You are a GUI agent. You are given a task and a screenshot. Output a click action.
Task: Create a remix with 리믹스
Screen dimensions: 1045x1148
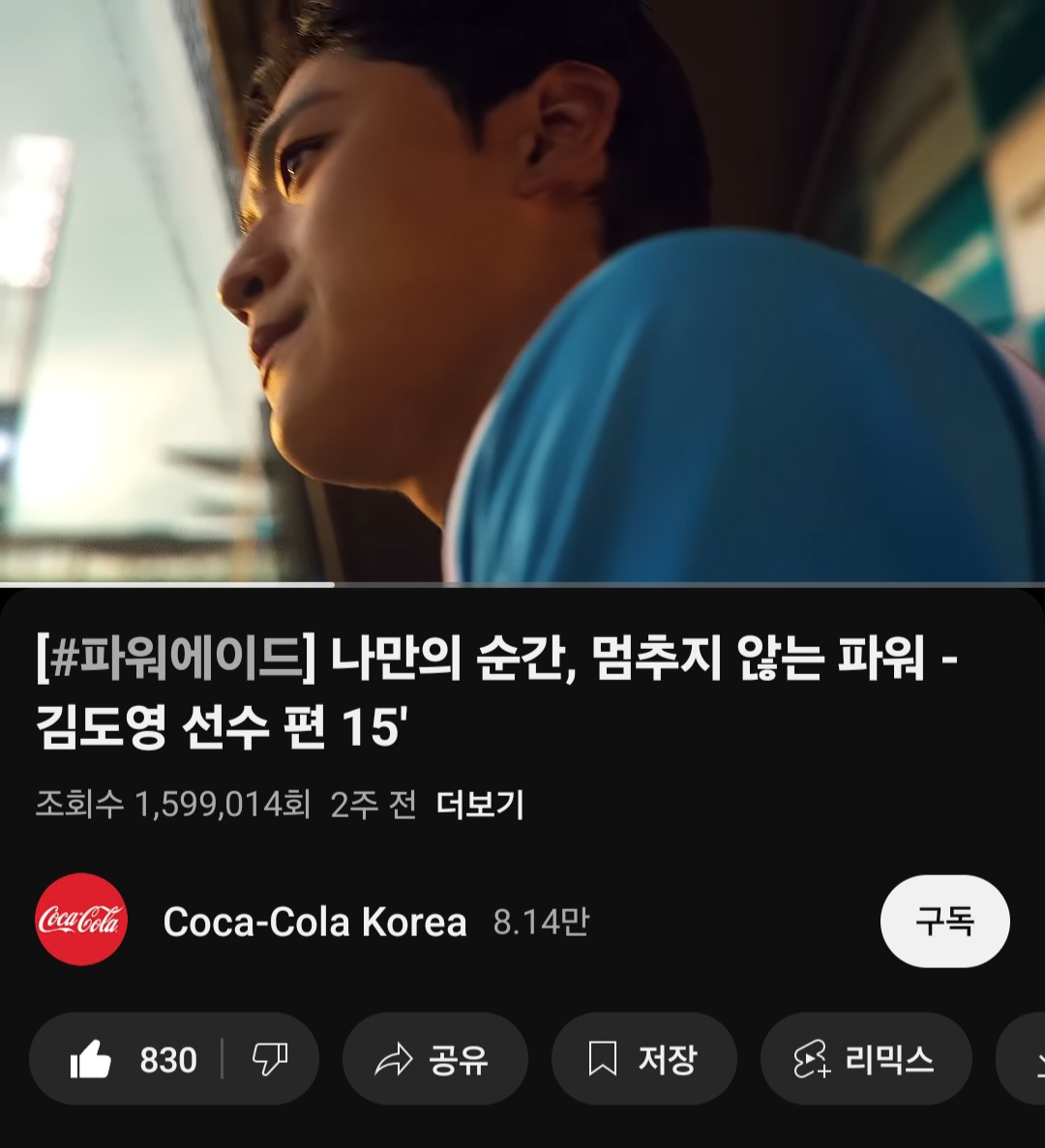pyautogui.click(x=866, y=1060)
